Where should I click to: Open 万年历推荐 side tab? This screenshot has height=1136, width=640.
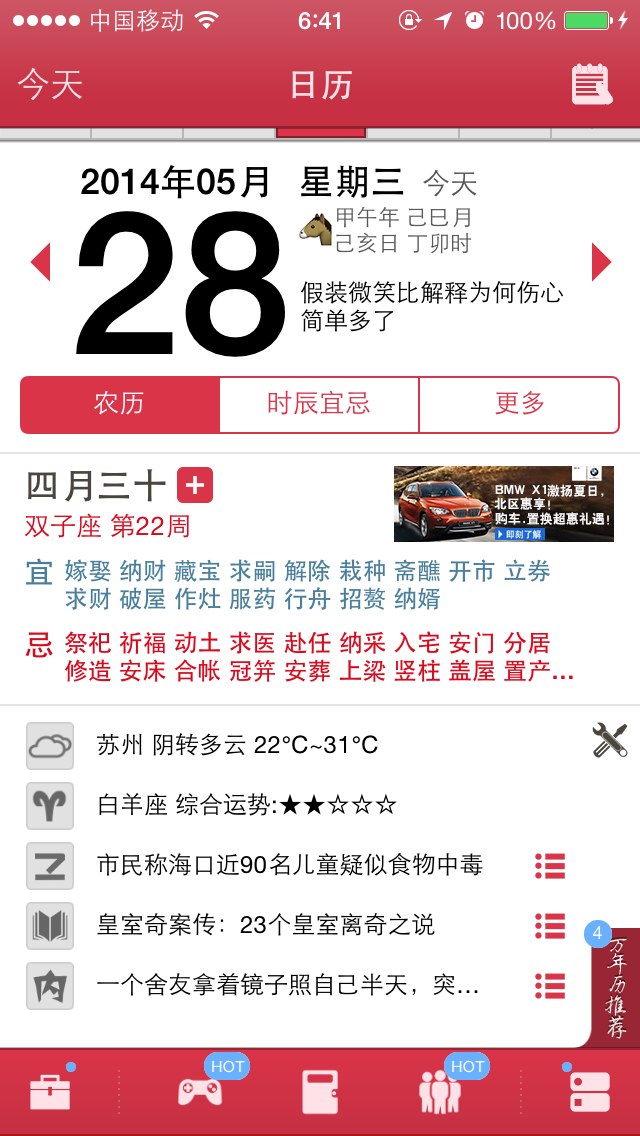[615, 987]
